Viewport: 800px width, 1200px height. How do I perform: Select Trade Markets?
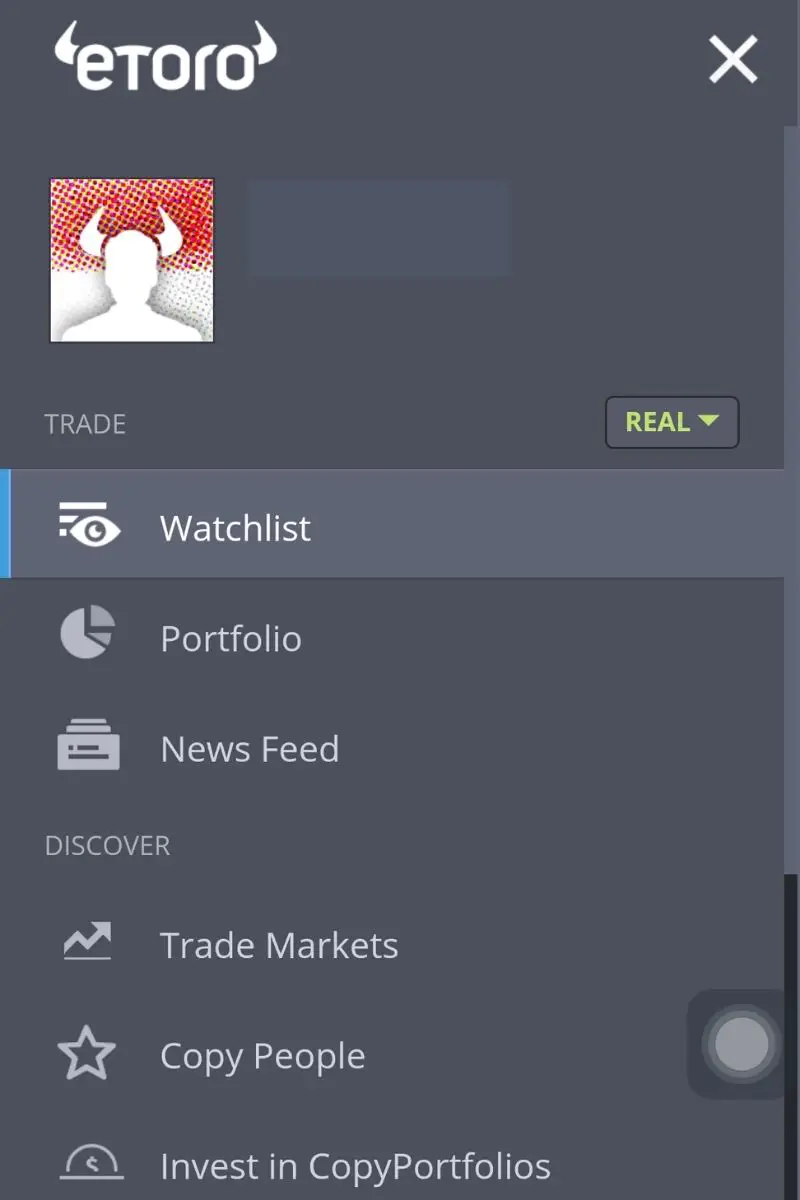click(x=279, y=945)
